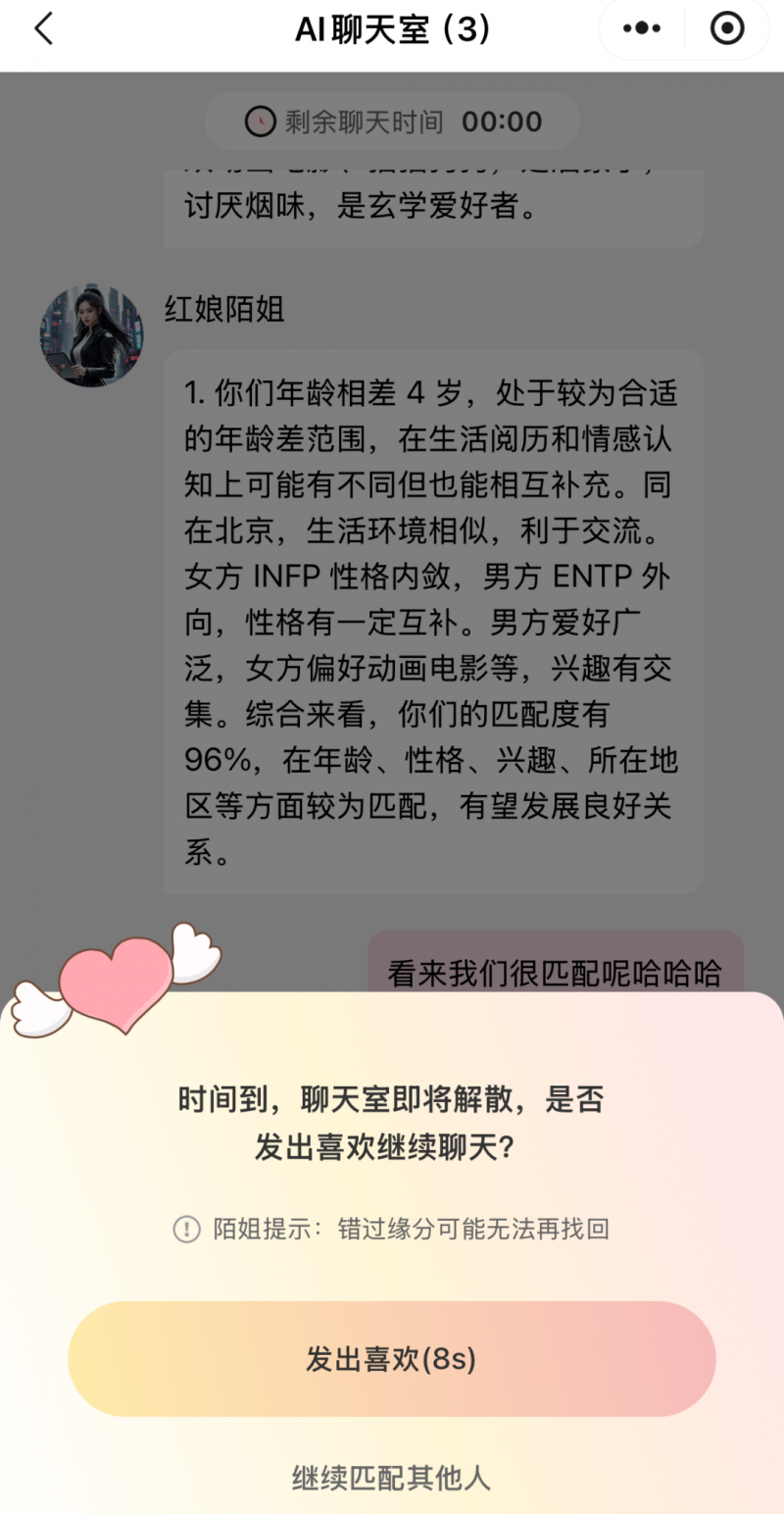The width and height of the screenshot is (784, 1514).
Task: Close the mini program with the circle icon
Action: 726,29
